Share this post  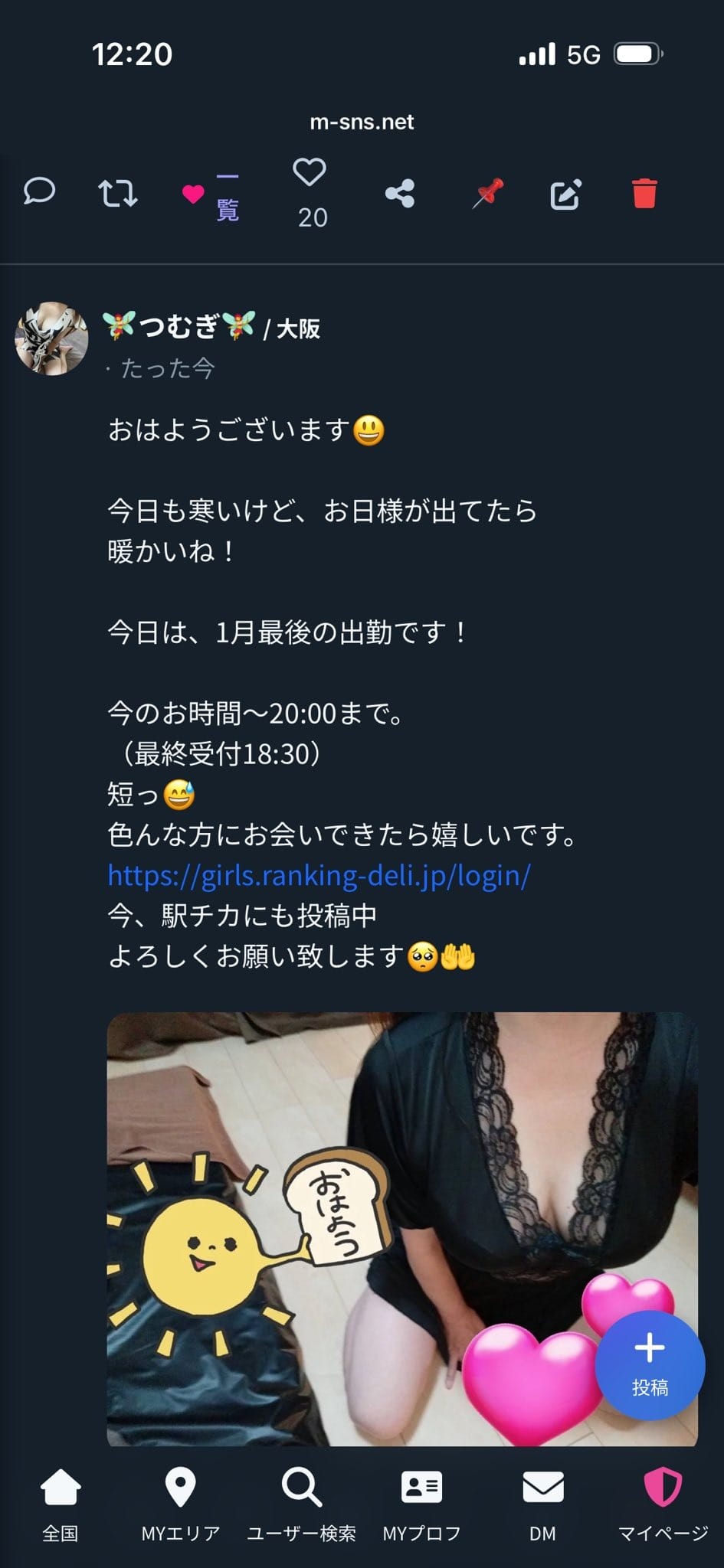[x=400, y=194]
